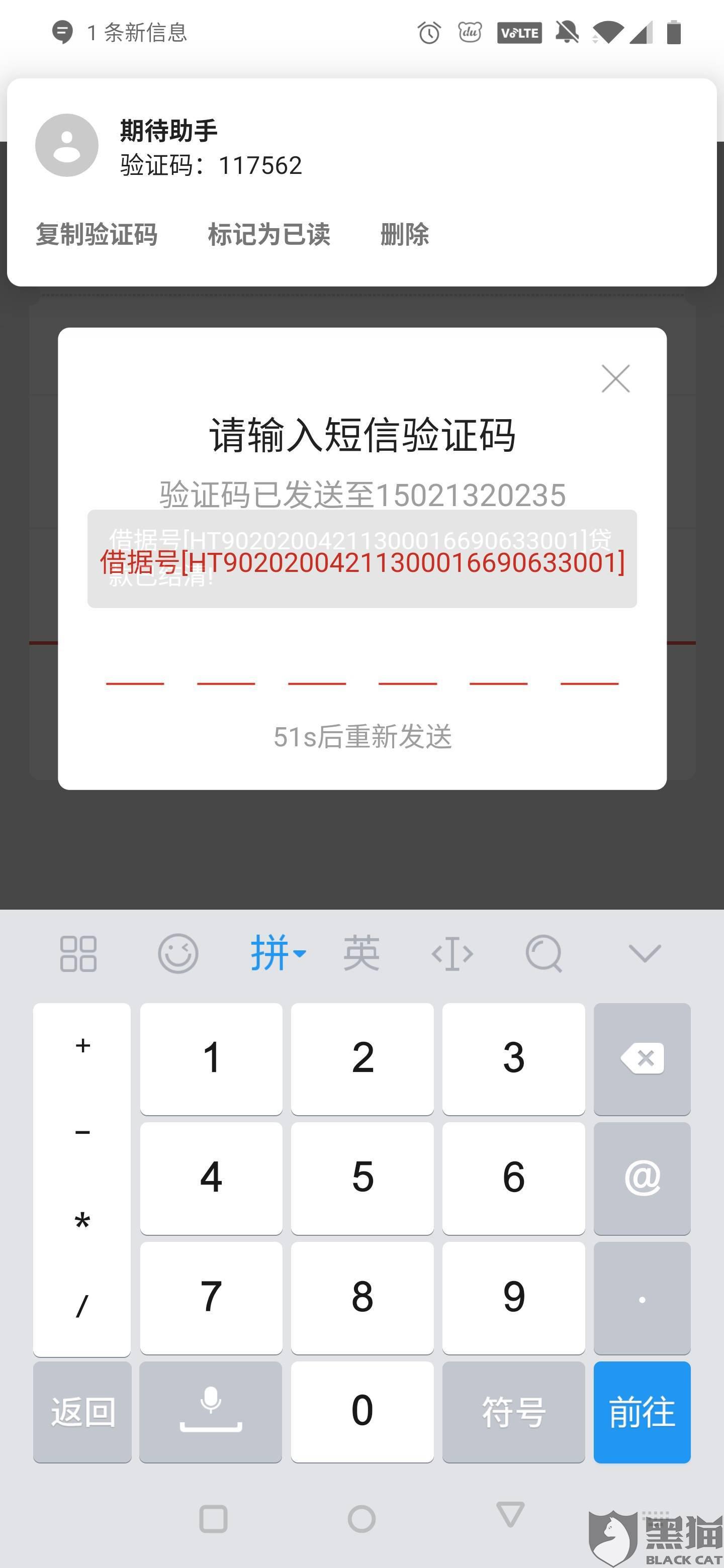Tap the backspace key

(642, 1058)
